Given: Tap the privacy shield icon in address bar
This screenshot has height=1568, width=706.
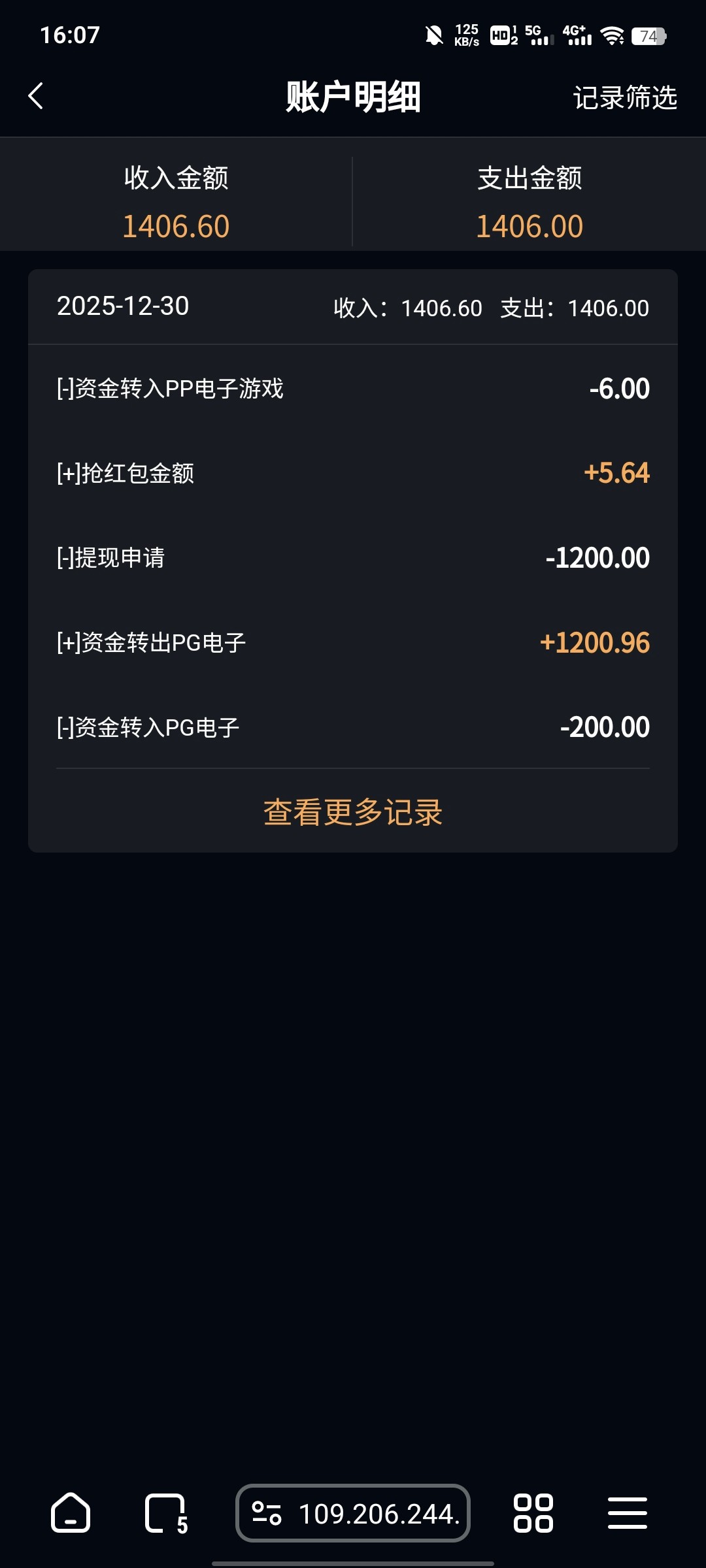Looking at the screenshot, I should point(267,1514).
